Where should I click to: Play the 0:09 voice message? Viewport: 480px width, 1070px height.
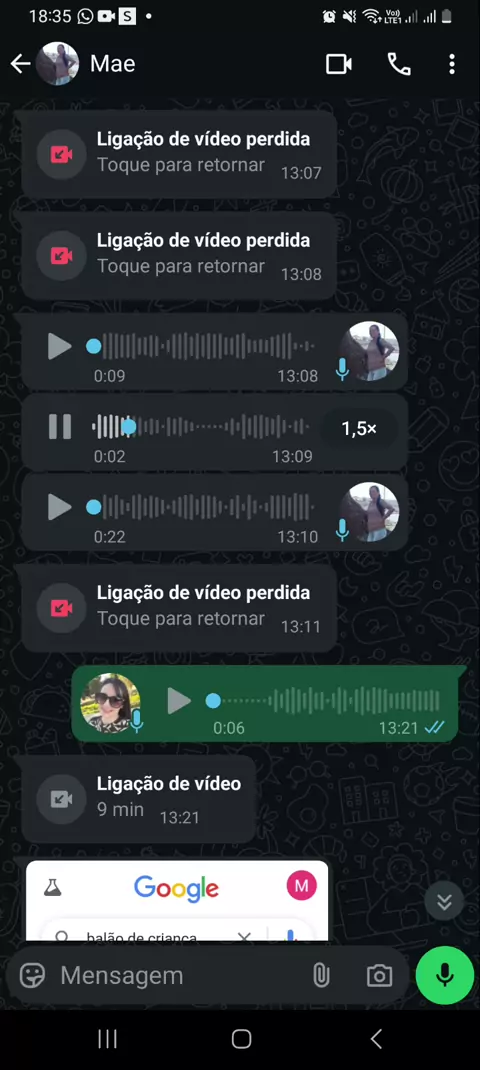[x=59, y=347]
